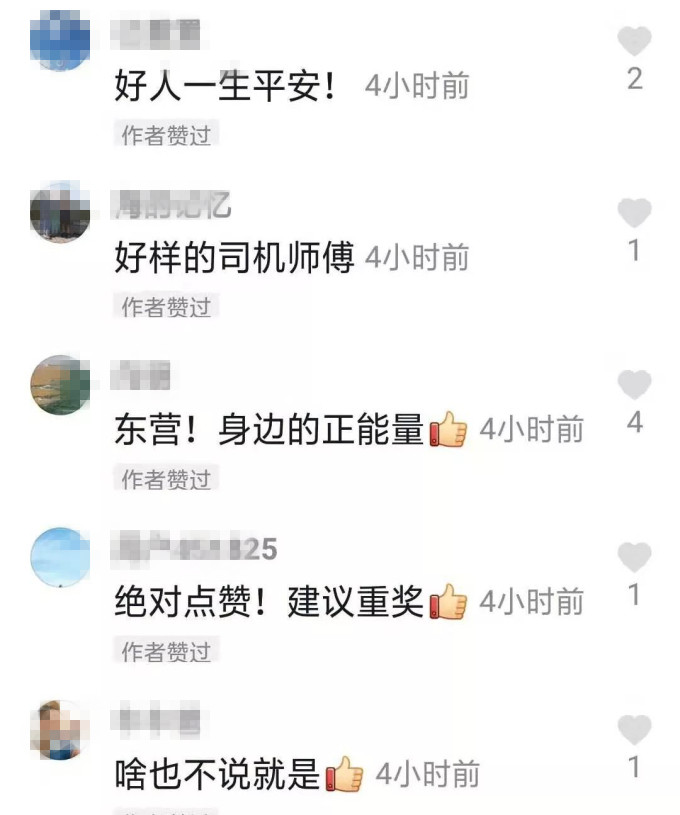Open avatar of 绝对点赞！建议重奖 commenter
The height and width of the screenshot is (815, 680).
click(60, 557)
